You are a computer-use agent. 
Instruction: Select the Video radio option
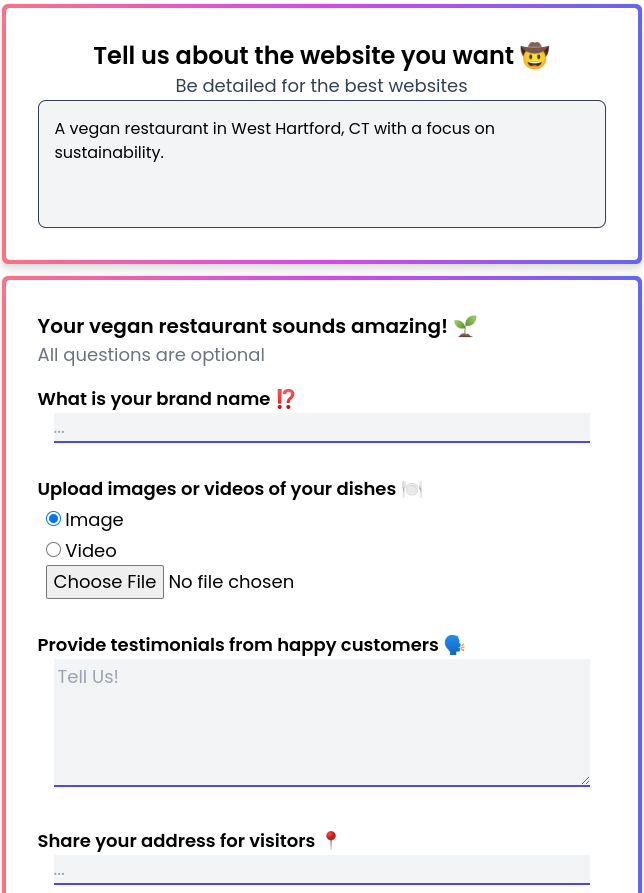pos(54,550)
